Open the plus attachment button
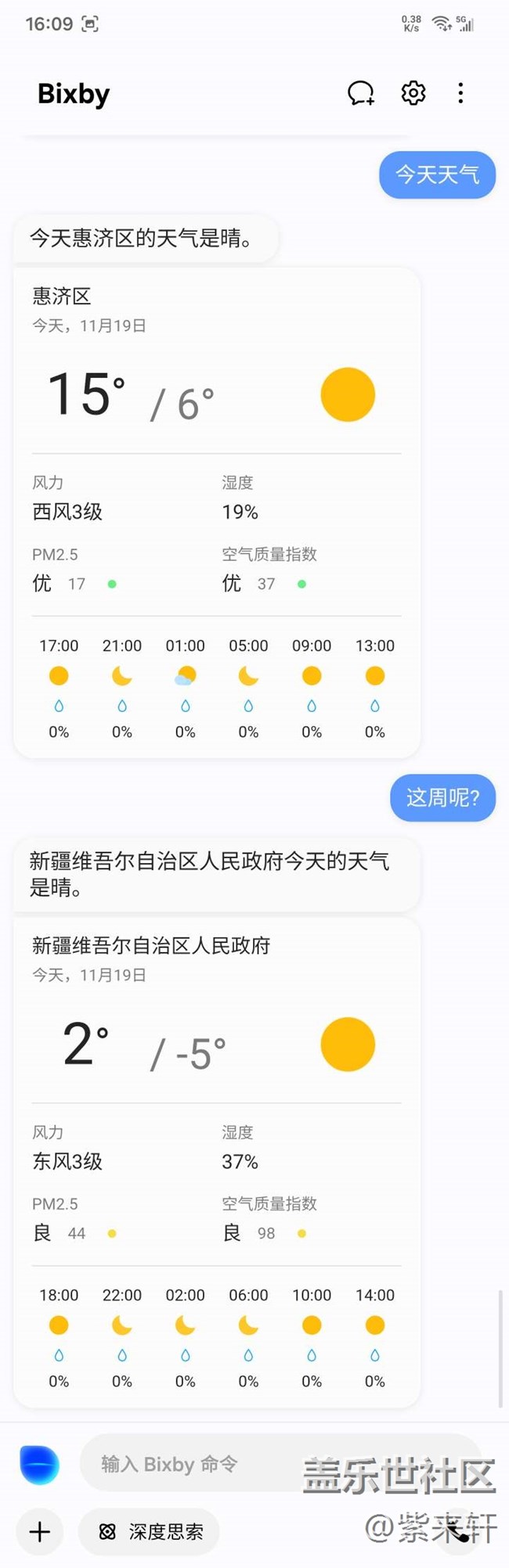The width and height of the screenshot is (509, 1568). click(40, 1531)
